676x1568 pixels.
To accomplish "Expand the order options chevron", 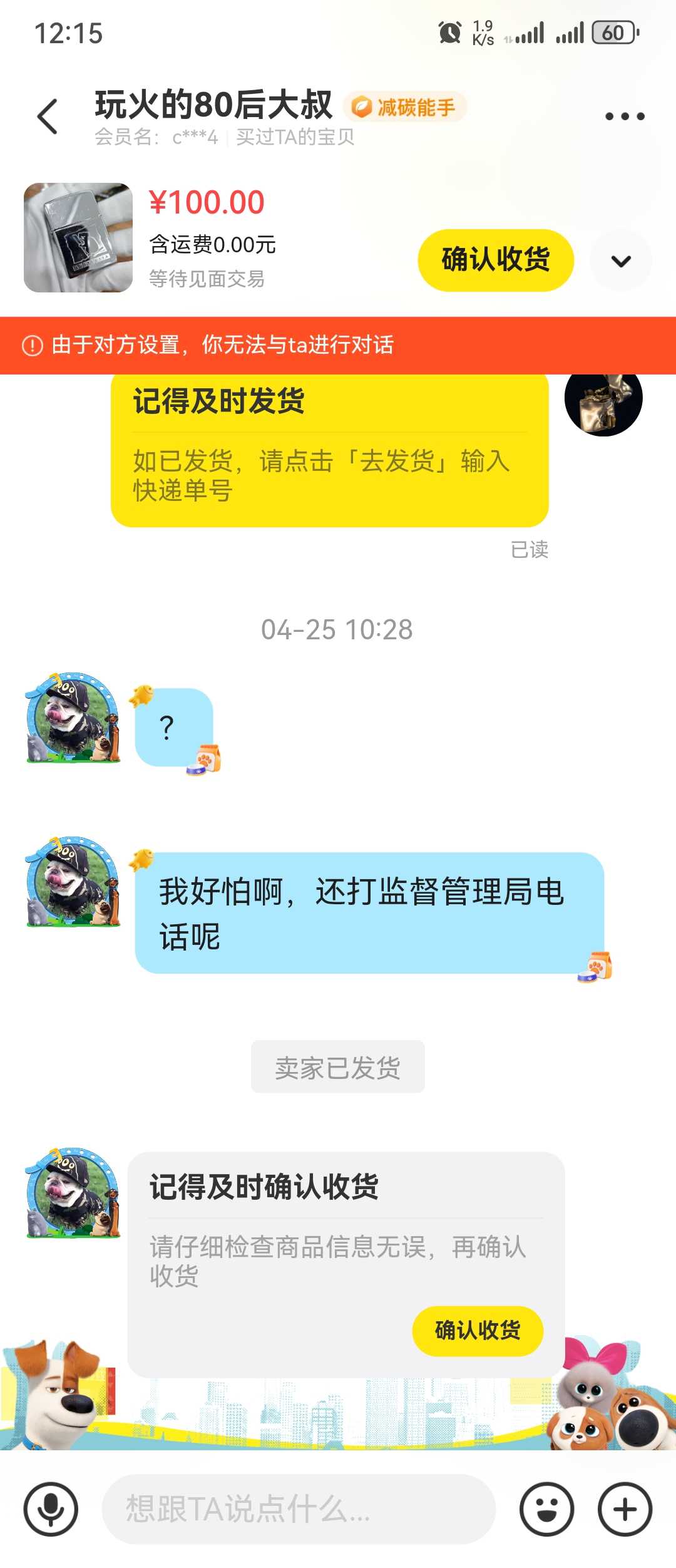I will click(x=621, y=260).
